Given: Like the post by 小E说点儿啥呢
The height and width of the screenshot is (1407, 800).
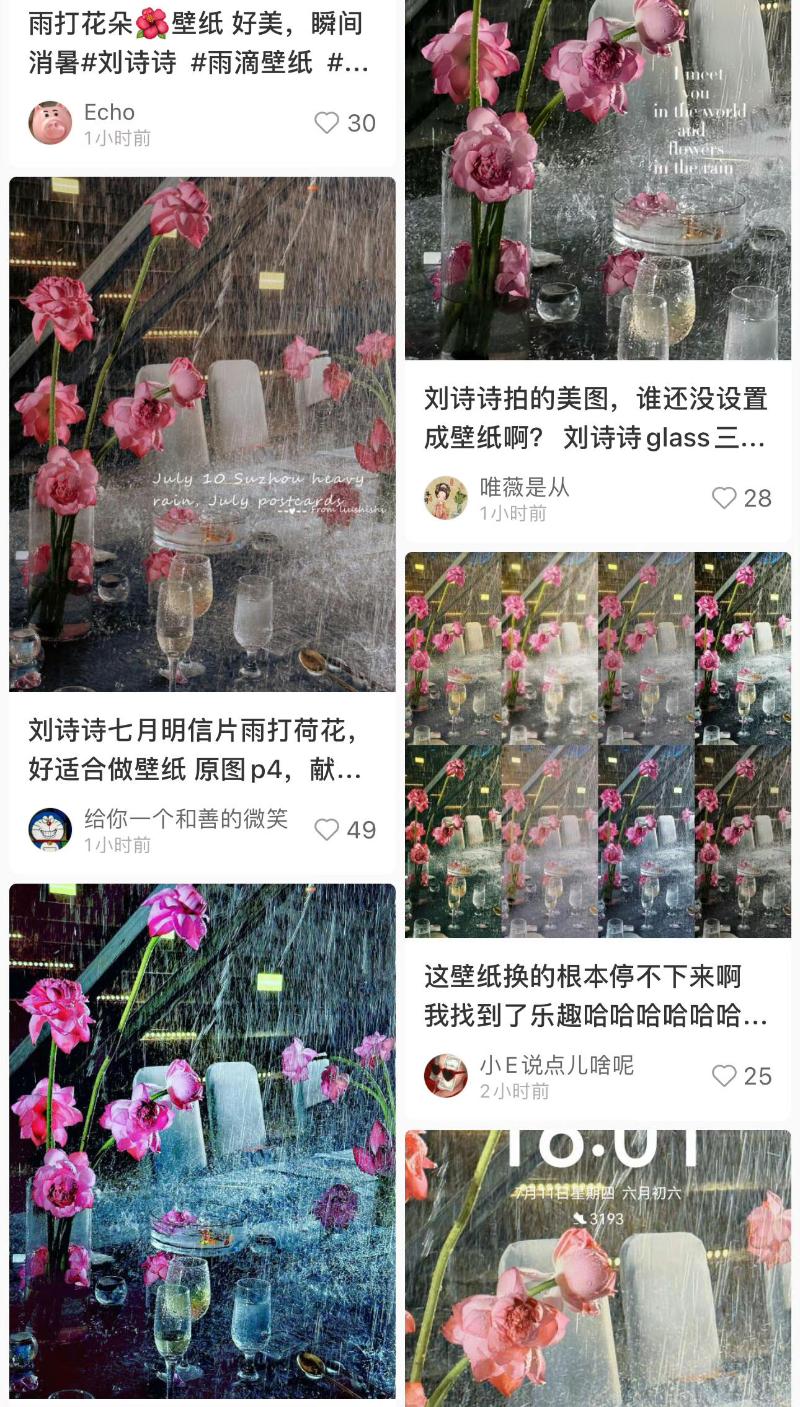Looking at the screenshot, I should click(x=724, y=1076).
